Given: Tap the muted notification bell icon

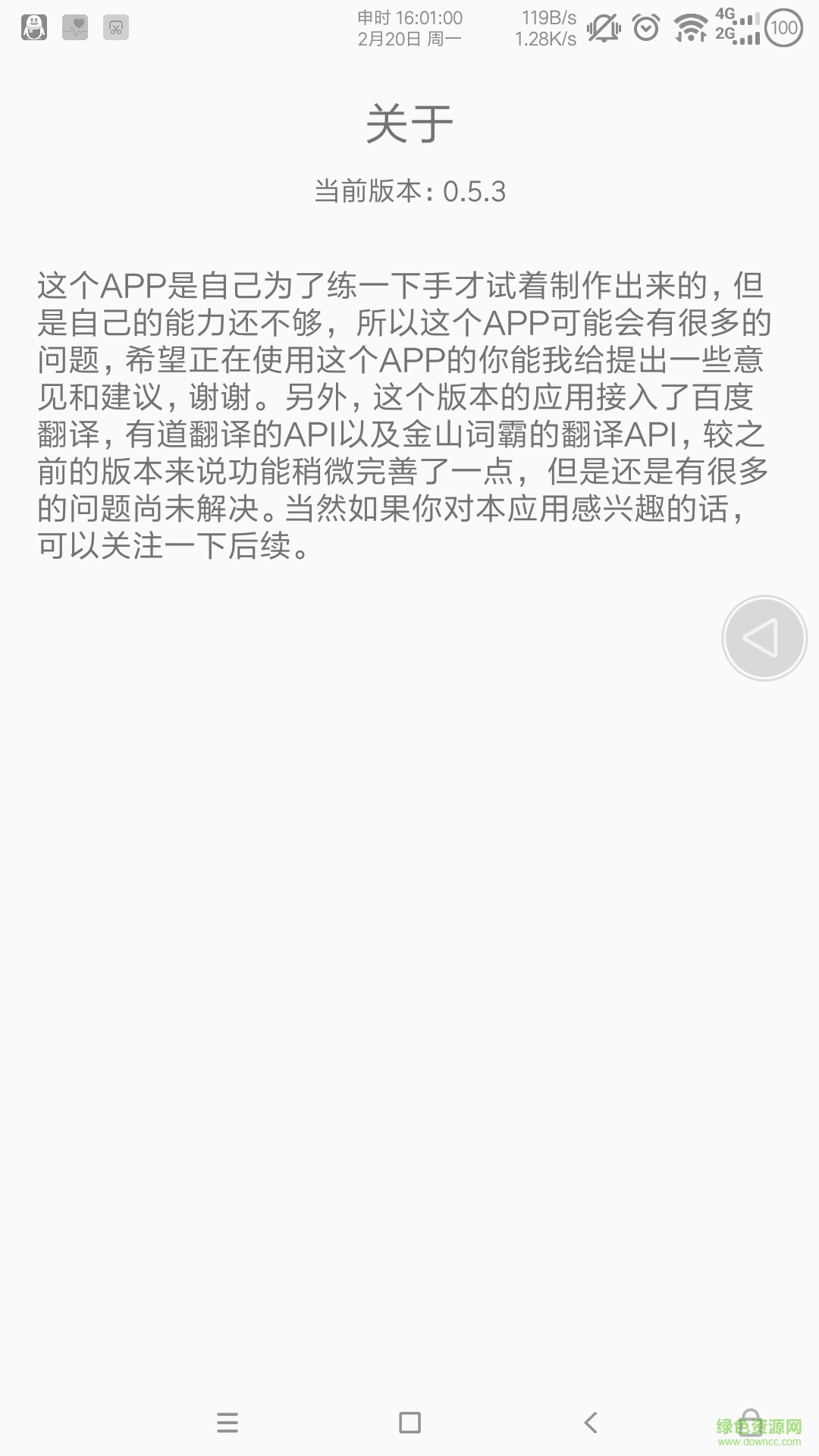Looking at the screenshot, I should point(602,27).
